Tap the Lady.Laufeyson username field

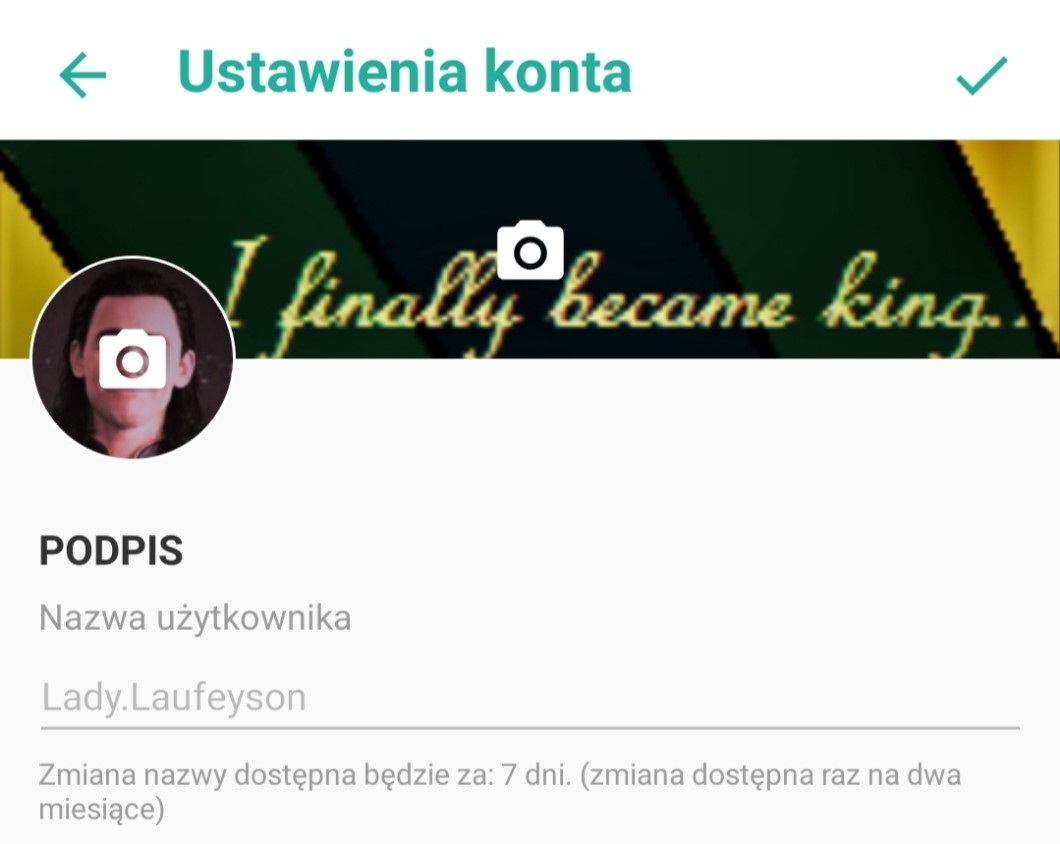(x=530, y=698)
